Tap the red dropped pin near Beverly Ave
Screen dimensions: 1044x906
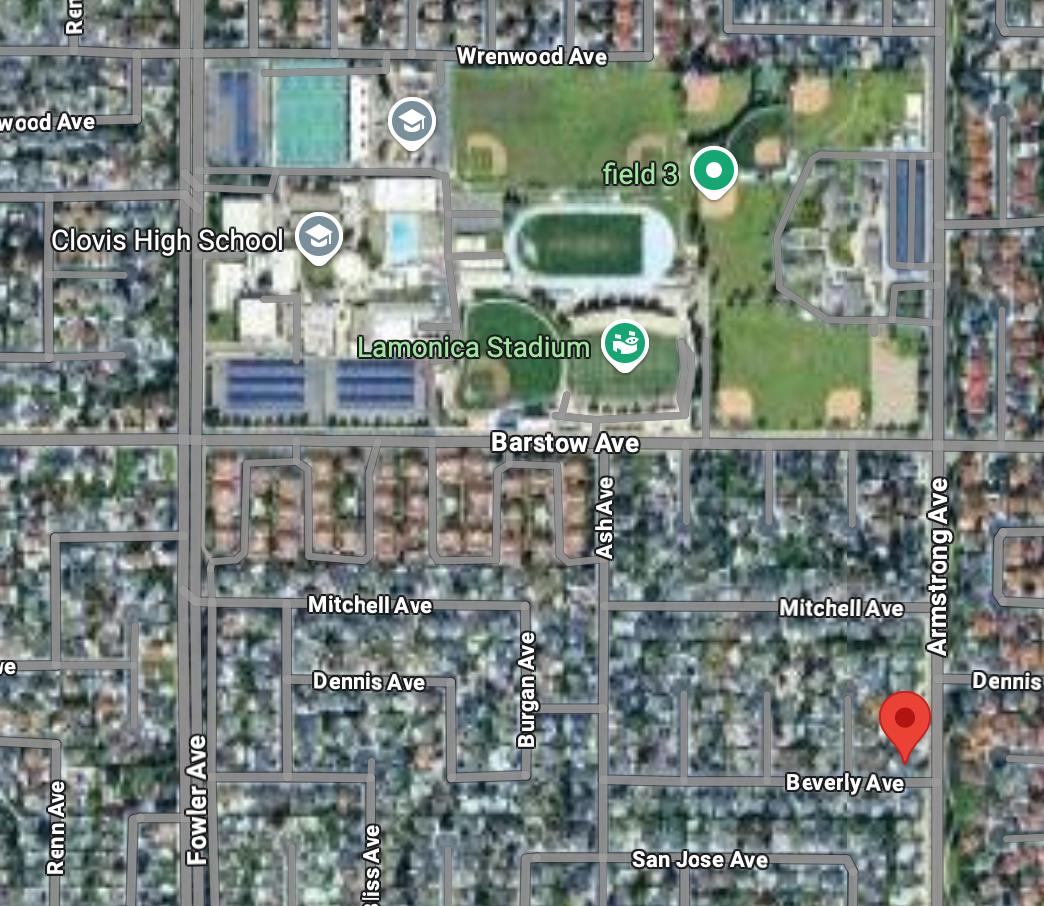(x=905, y=720)
